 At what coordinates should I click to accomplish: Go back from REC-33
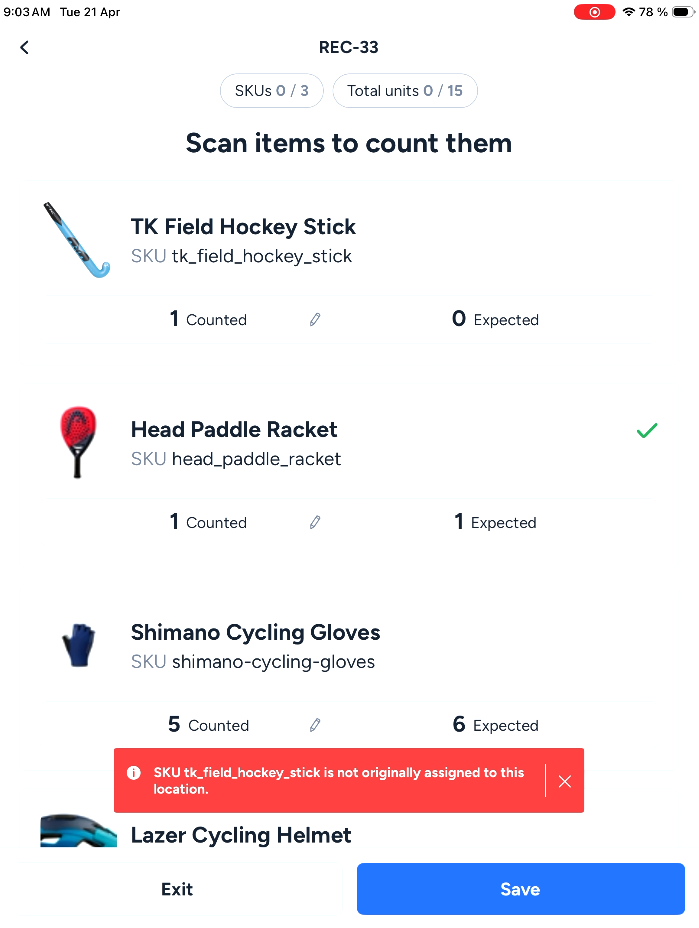coord(25,48)
